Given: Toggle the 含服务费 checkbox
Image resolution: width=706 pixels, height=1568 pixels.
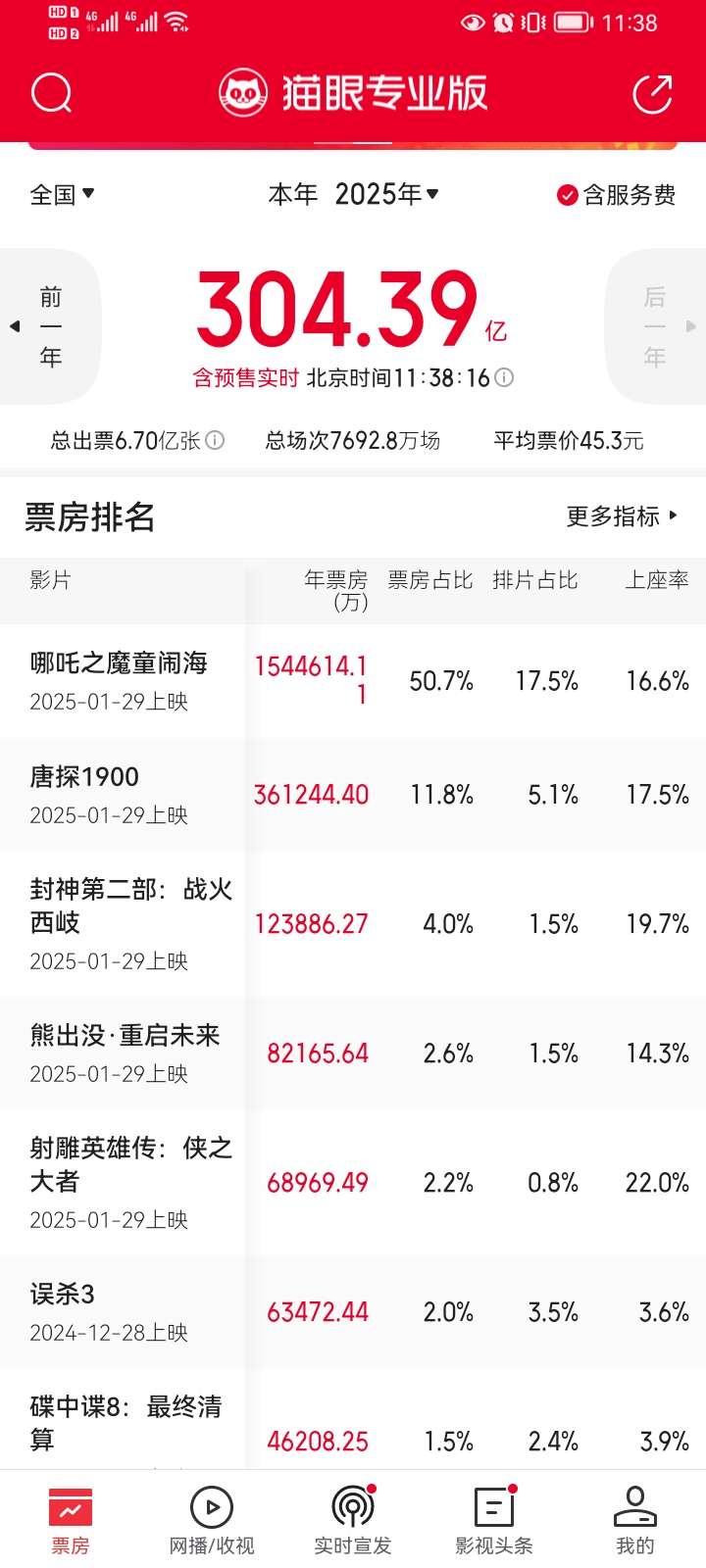Looking at the screenshot, I should pyautogui.click(x=616, y=195).
